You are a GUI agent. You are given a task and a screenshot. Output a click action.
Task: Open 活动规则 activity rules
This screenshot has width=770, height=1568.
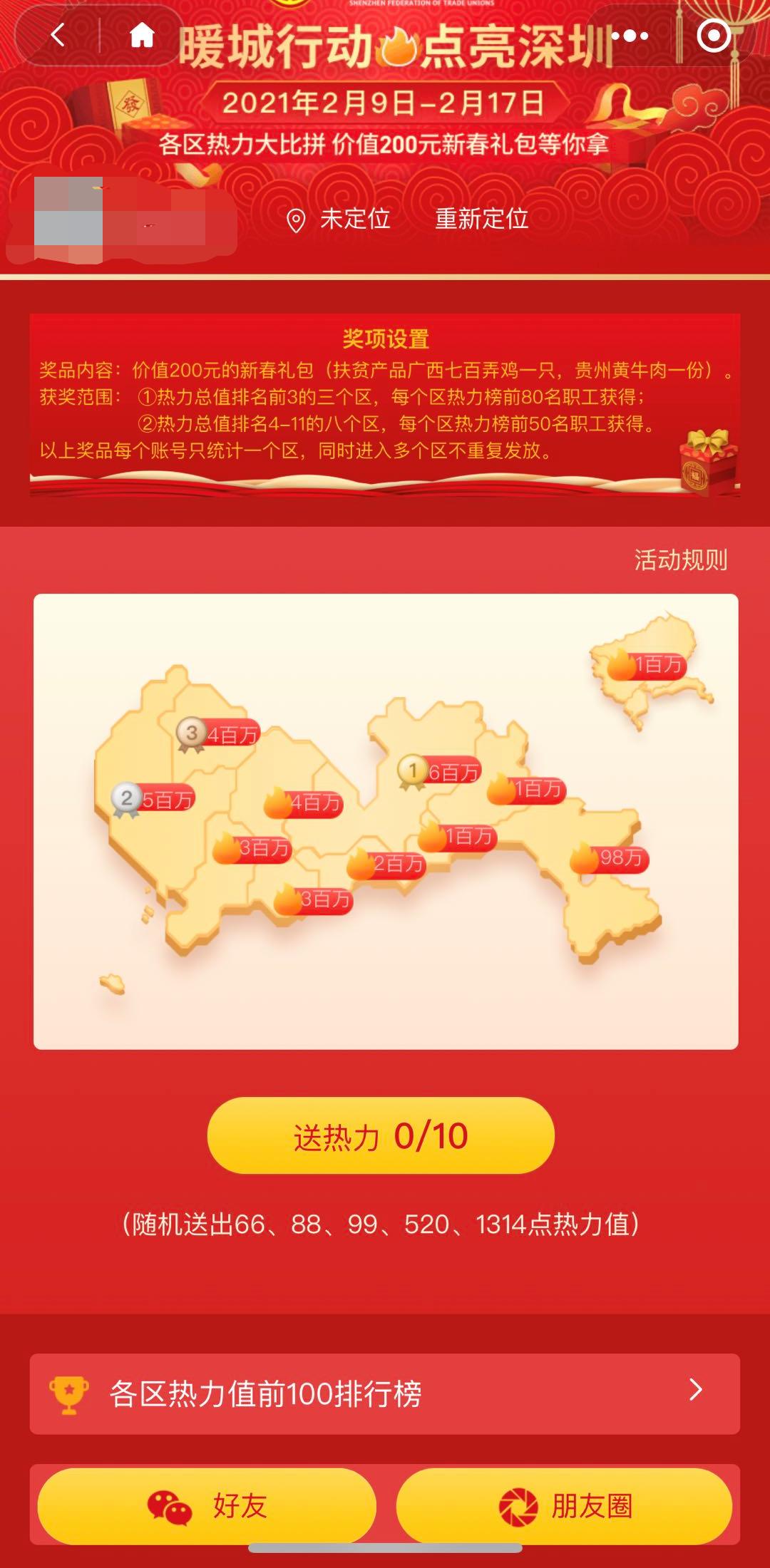coord(680,560)
